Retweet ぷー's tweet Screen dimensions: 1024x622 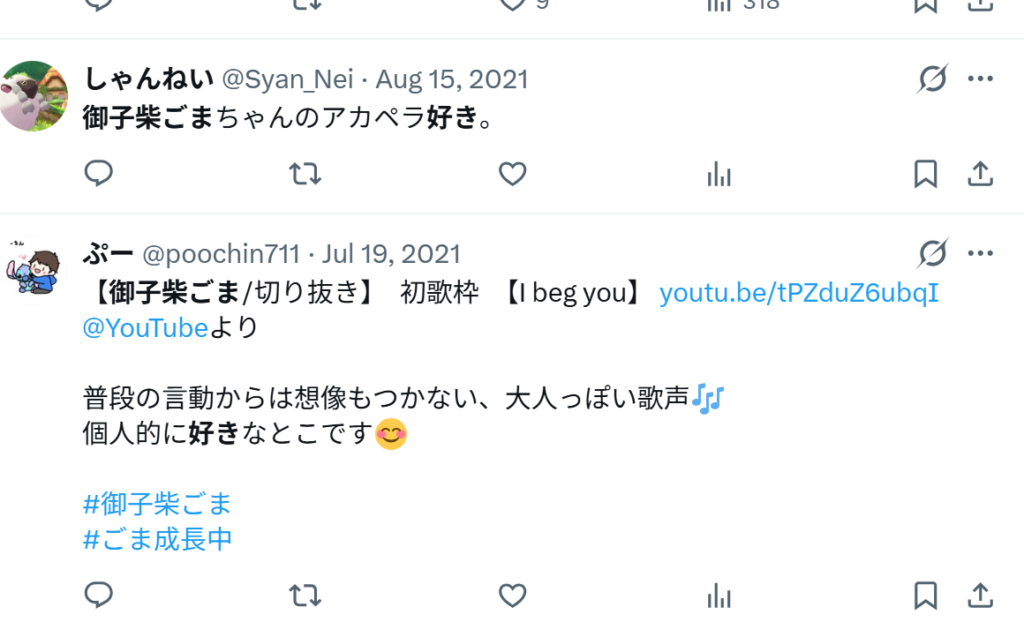click(x=305, y=597)
